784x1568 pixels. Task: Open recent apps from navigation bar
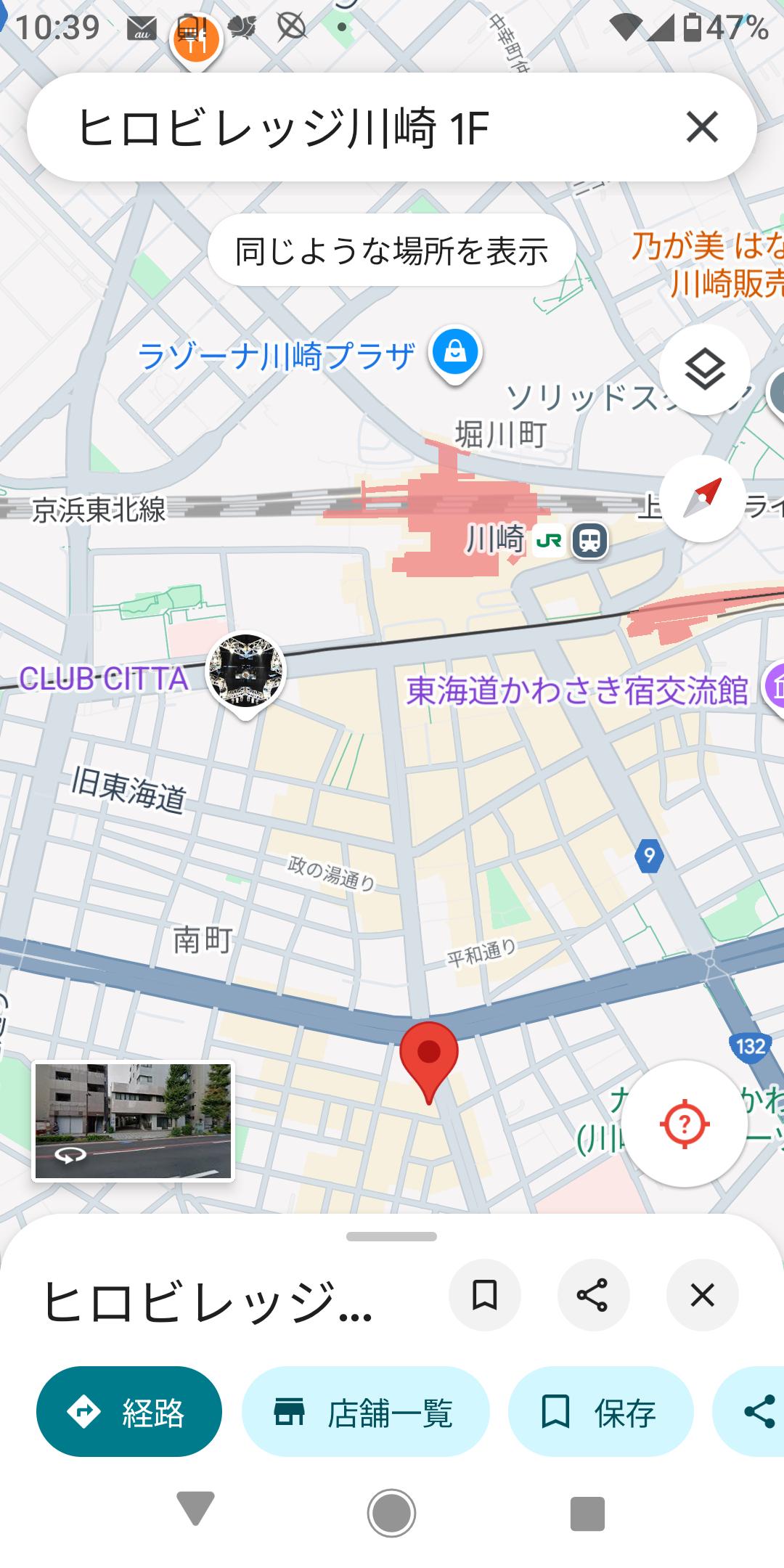pos(587,1514)
